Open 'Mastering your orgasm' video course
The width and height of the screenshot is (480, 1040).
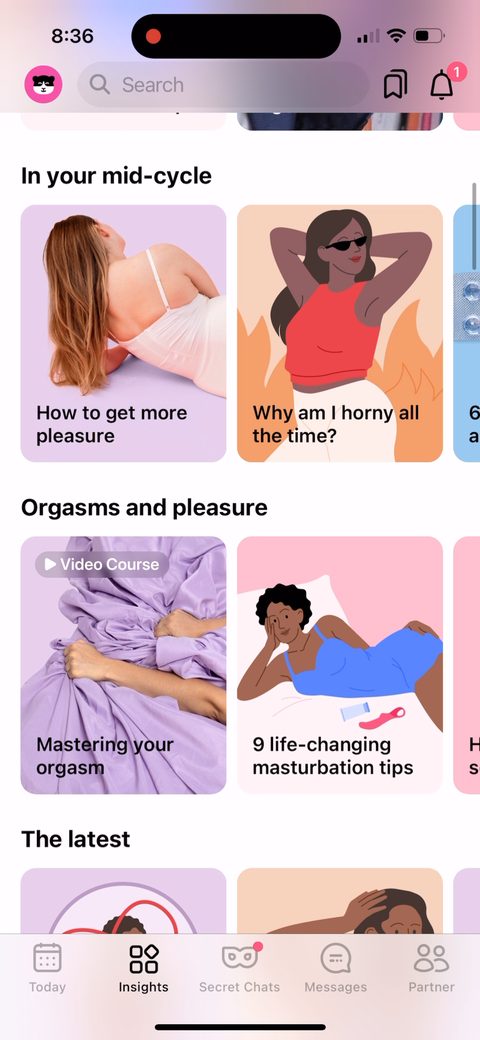(123, 665)
